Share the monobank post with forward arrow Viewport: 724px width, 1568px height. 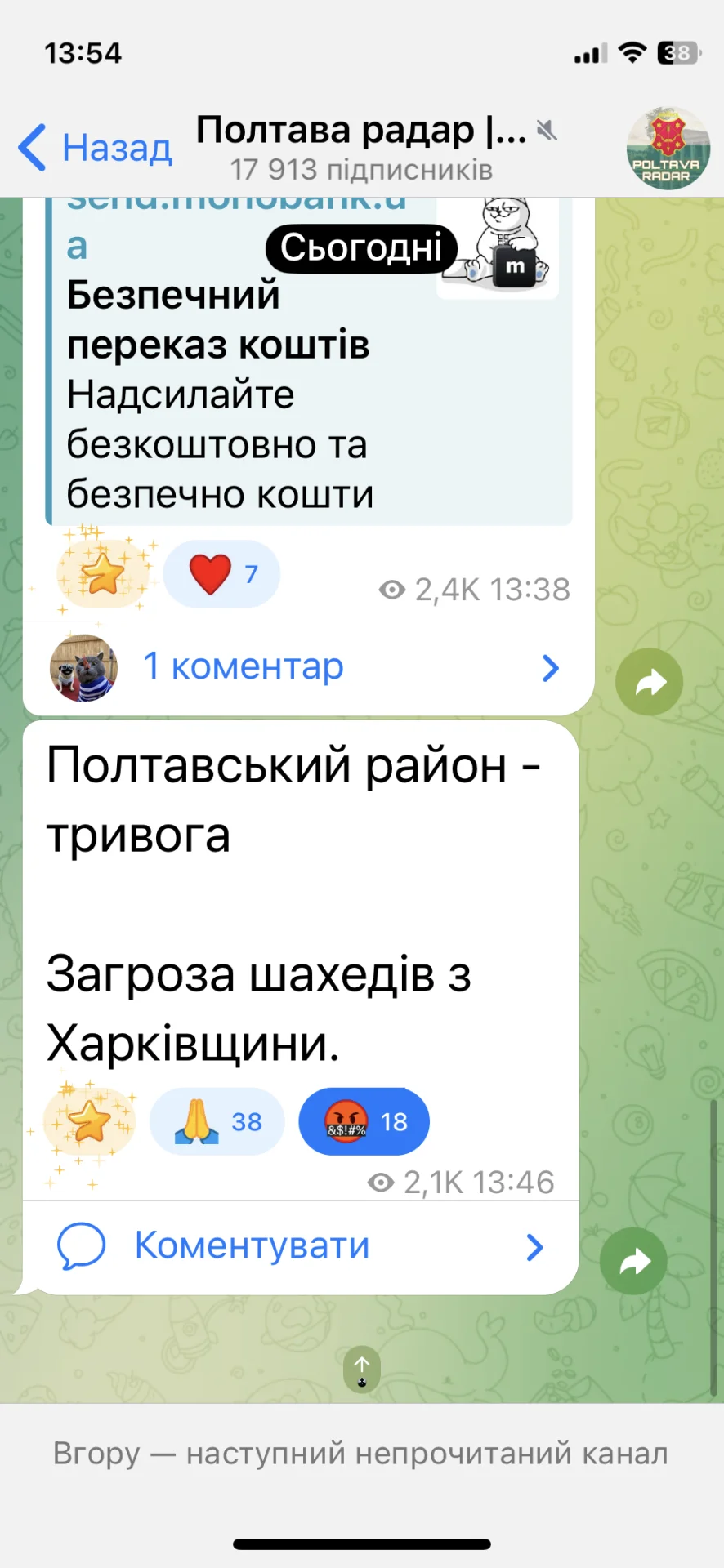[x=649, y=682]
